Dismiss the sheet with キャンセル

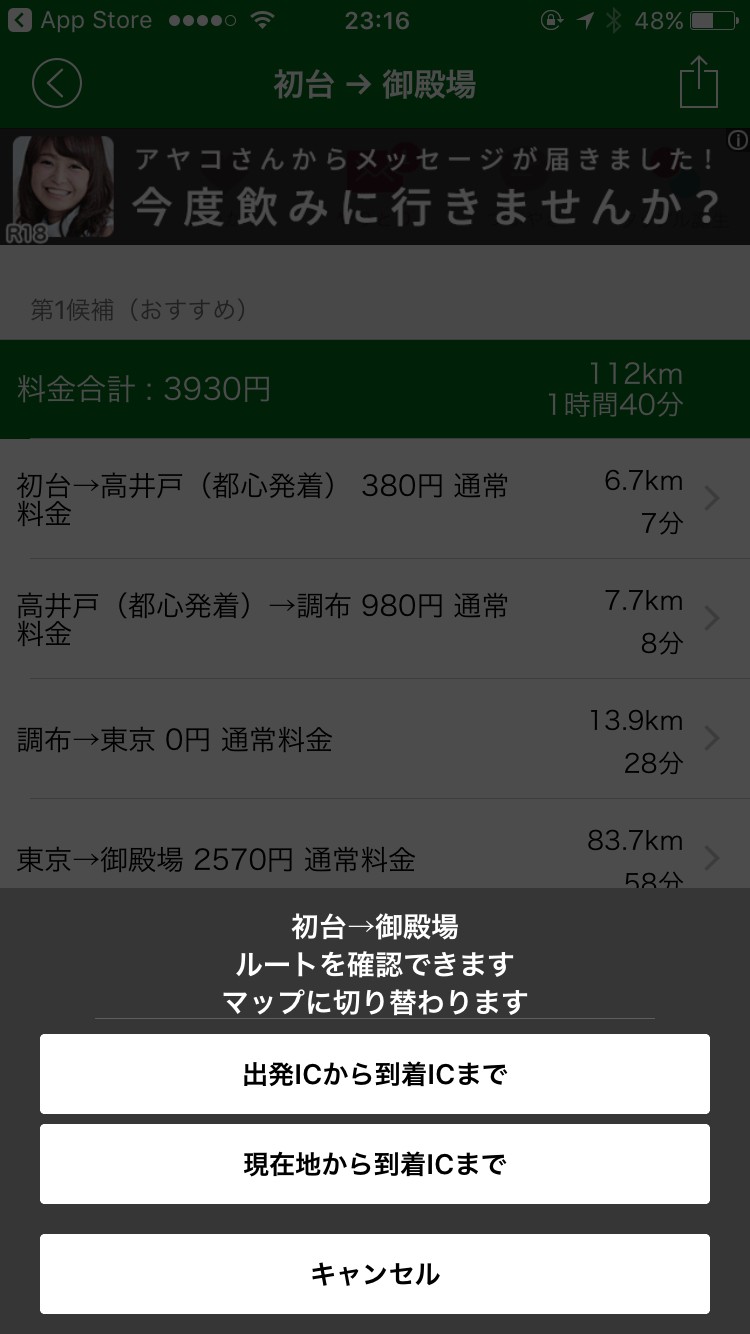374,1274
